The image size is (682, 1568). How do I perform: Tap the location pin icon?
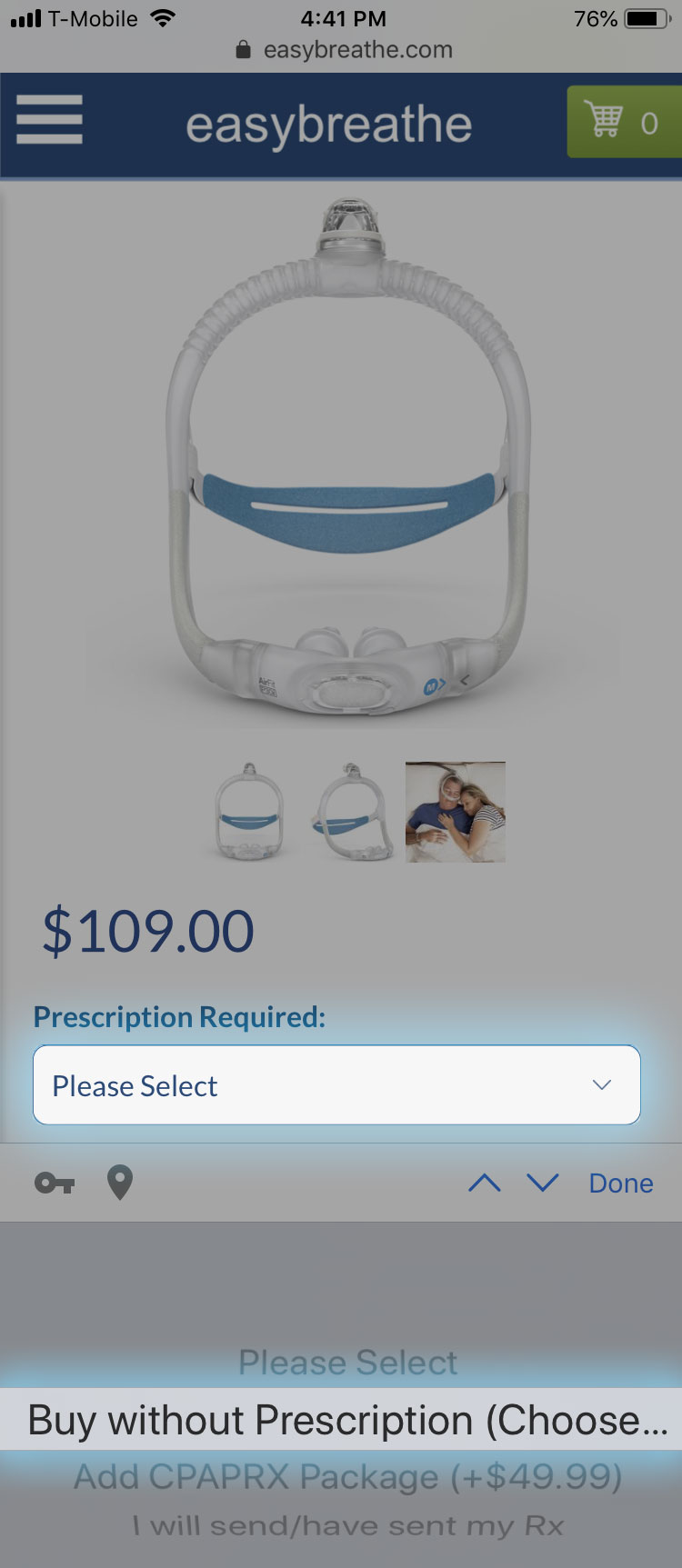120,1183
